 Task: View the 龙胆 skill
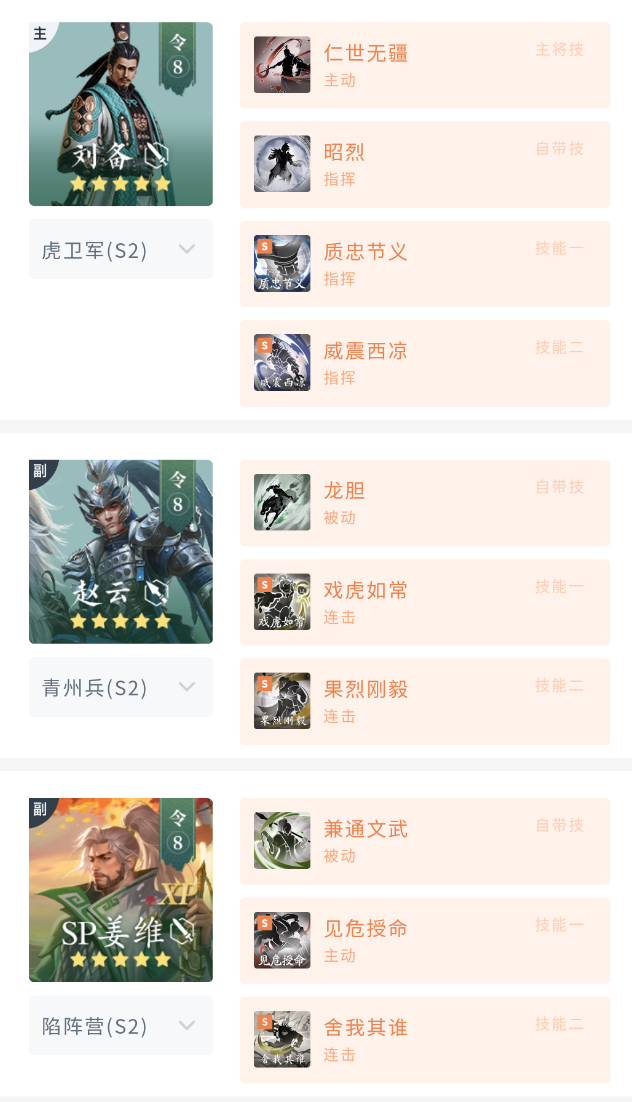425,503
